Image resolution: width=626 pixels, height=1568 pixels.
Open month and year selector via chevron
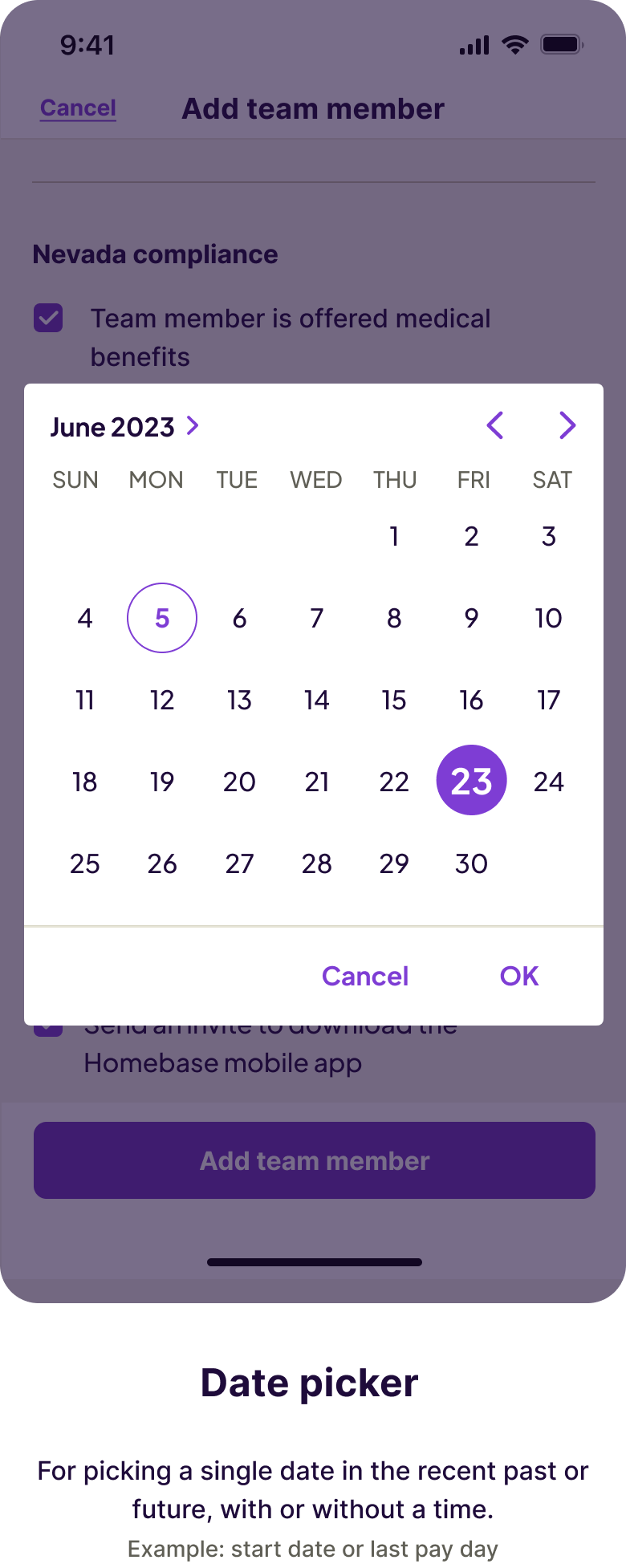(192, 427)
